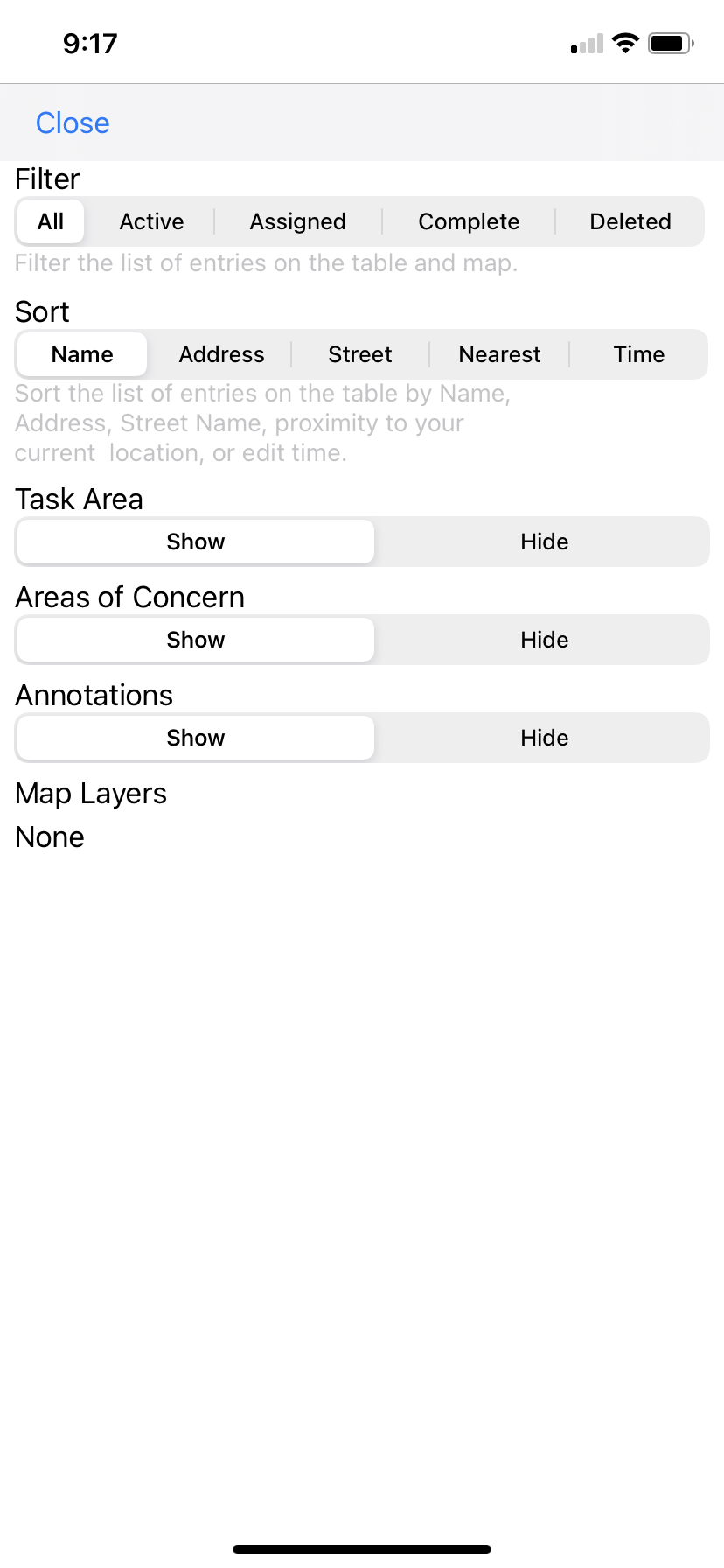Select Name as the sort option
The image size is (724, 1568).
[x=81, y=354]
